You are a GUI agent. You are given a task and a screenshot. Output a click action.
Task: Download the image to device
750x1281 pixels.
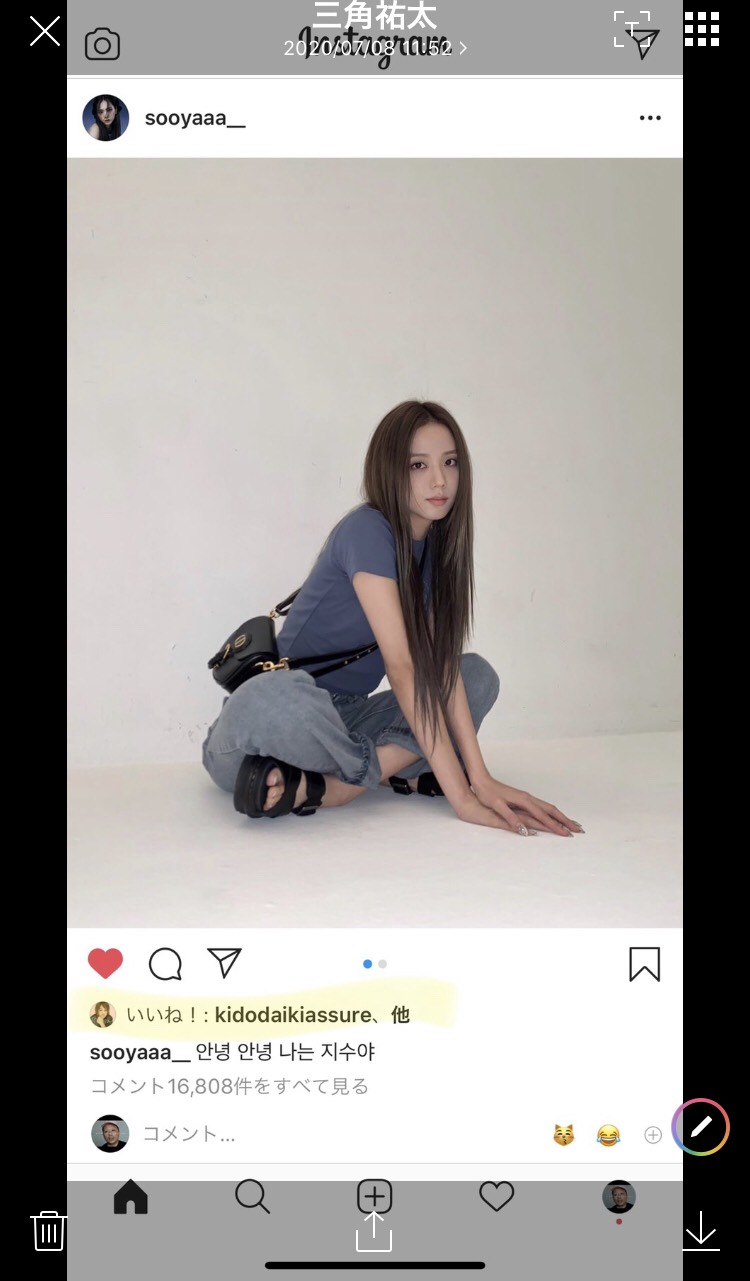click(701, 1230)
